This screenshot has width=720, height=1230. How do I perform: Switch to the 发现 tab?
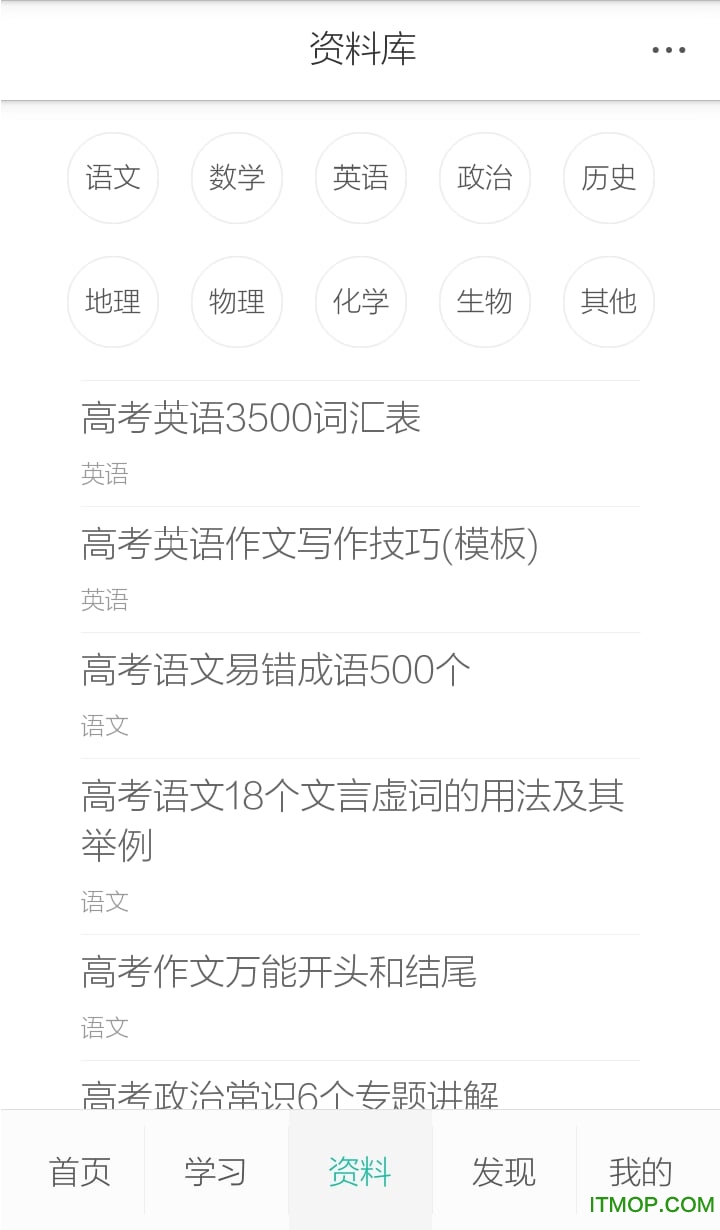pyautogui.click(x=504, y=1172)
